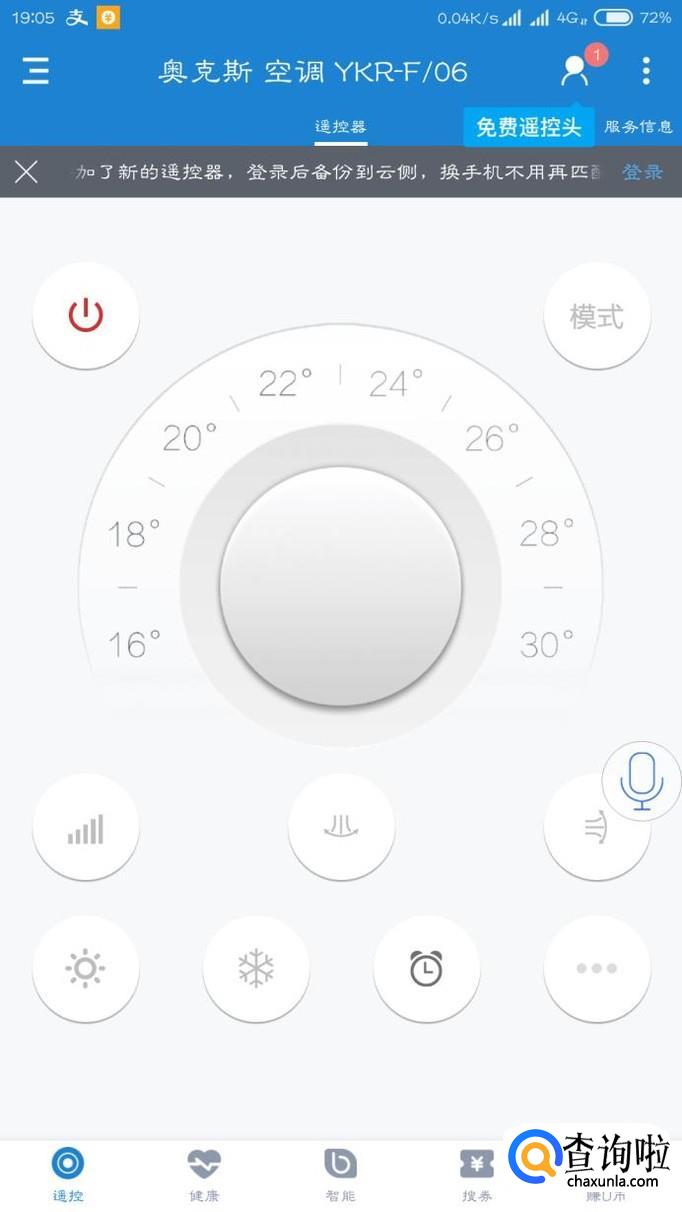Image resolution: width=682 pixels, height=1212 pixels.
Task: Open the timer alarm clock button
Action: [426, 968]
